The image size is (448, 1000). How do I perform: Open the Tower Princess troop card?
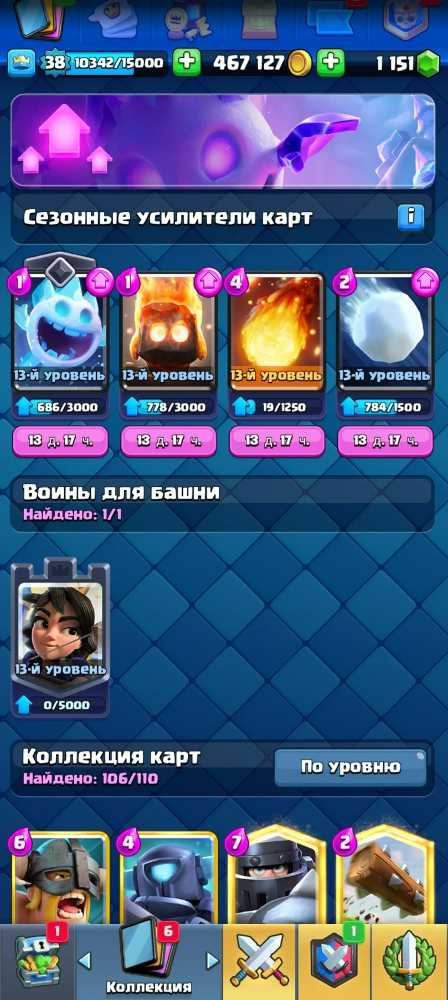[x=61, y=636]
